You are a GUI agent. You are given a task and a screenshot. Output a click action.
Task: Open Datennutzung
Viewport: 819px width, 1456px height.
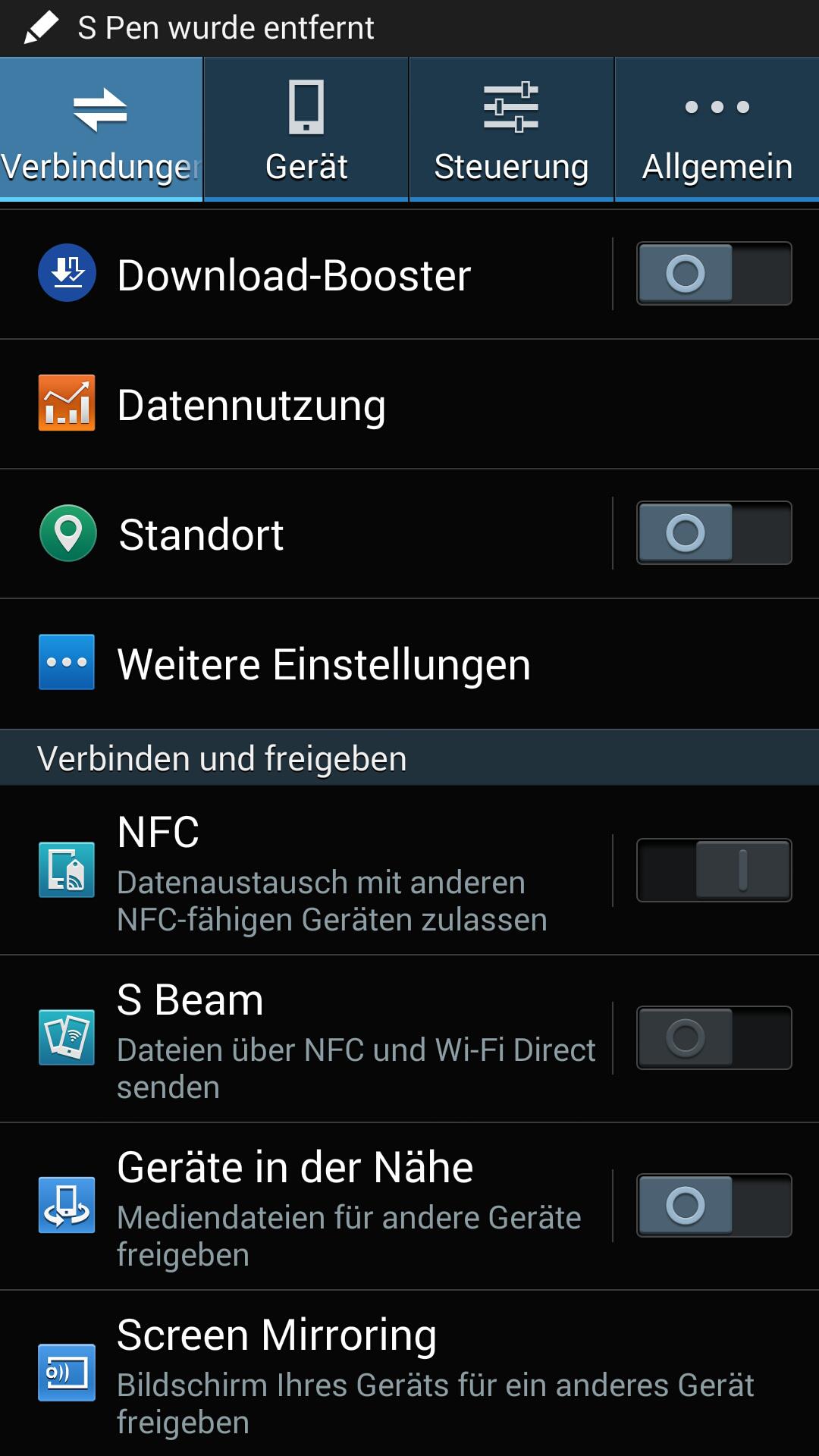click(x=409, y=404)
